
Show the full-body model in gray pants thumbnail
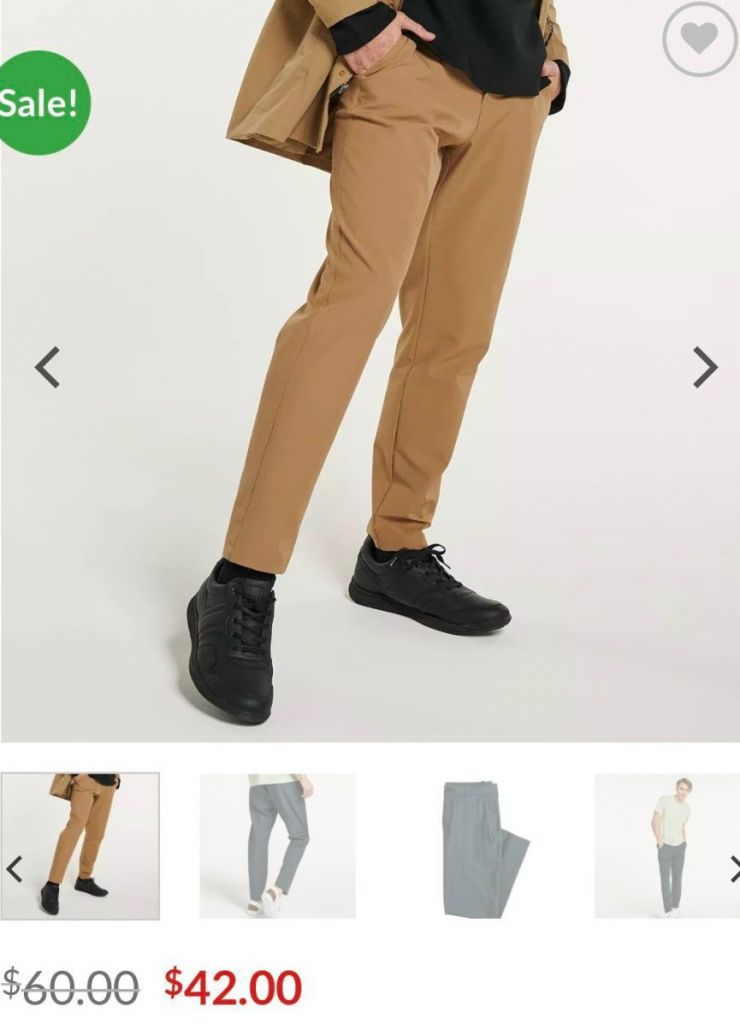pos(667,845)
